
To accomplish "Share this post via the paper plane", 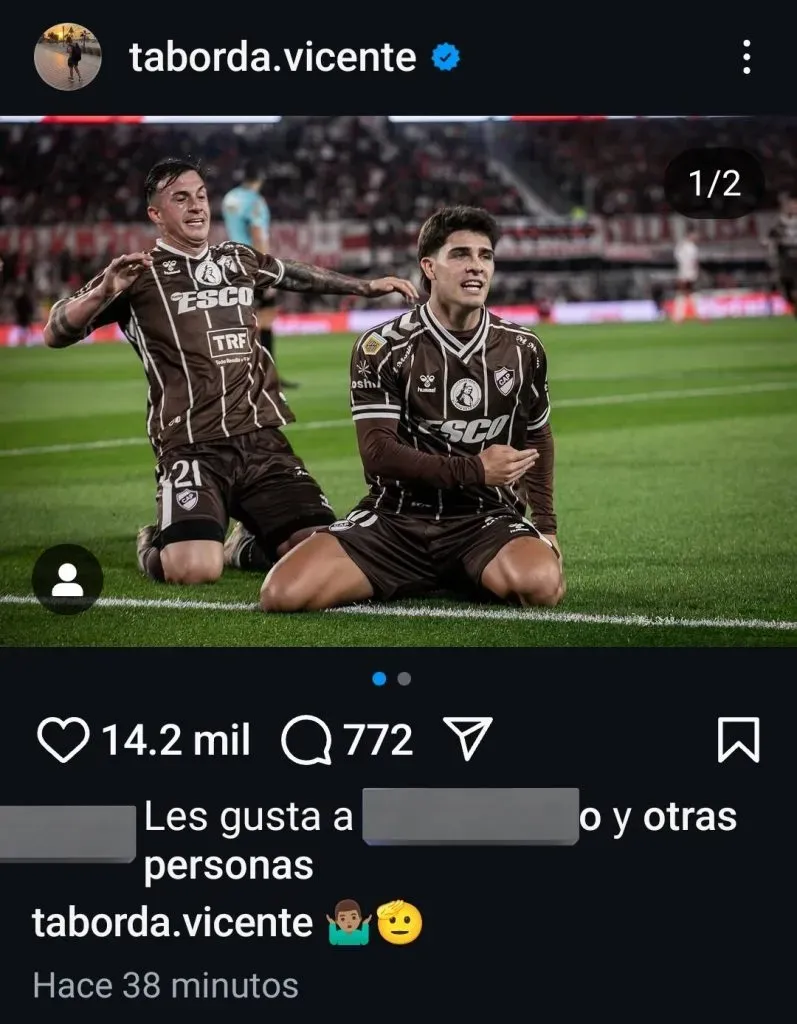I will click(466, 739).
